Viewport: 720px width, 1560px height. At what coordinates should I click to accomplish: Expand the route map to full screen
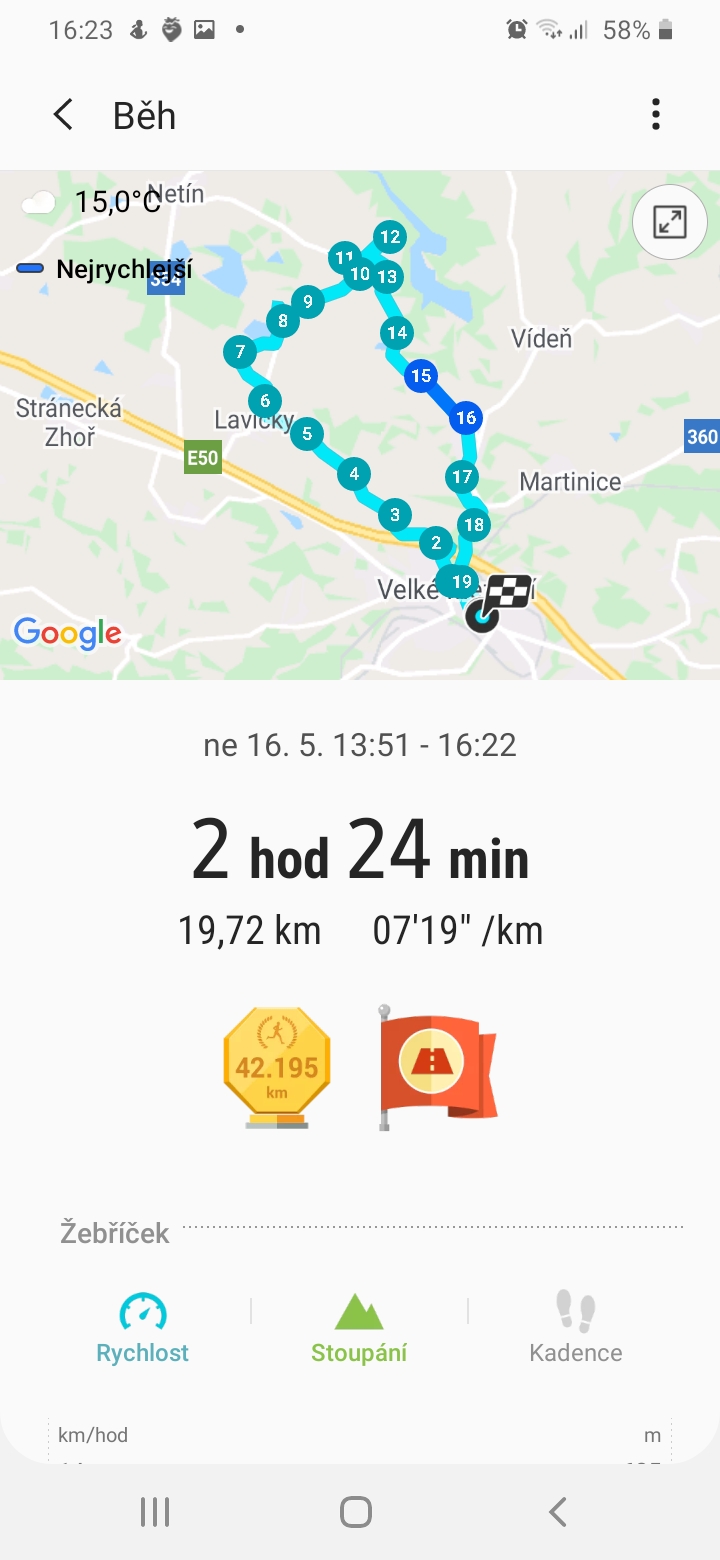tap(669, 222)
